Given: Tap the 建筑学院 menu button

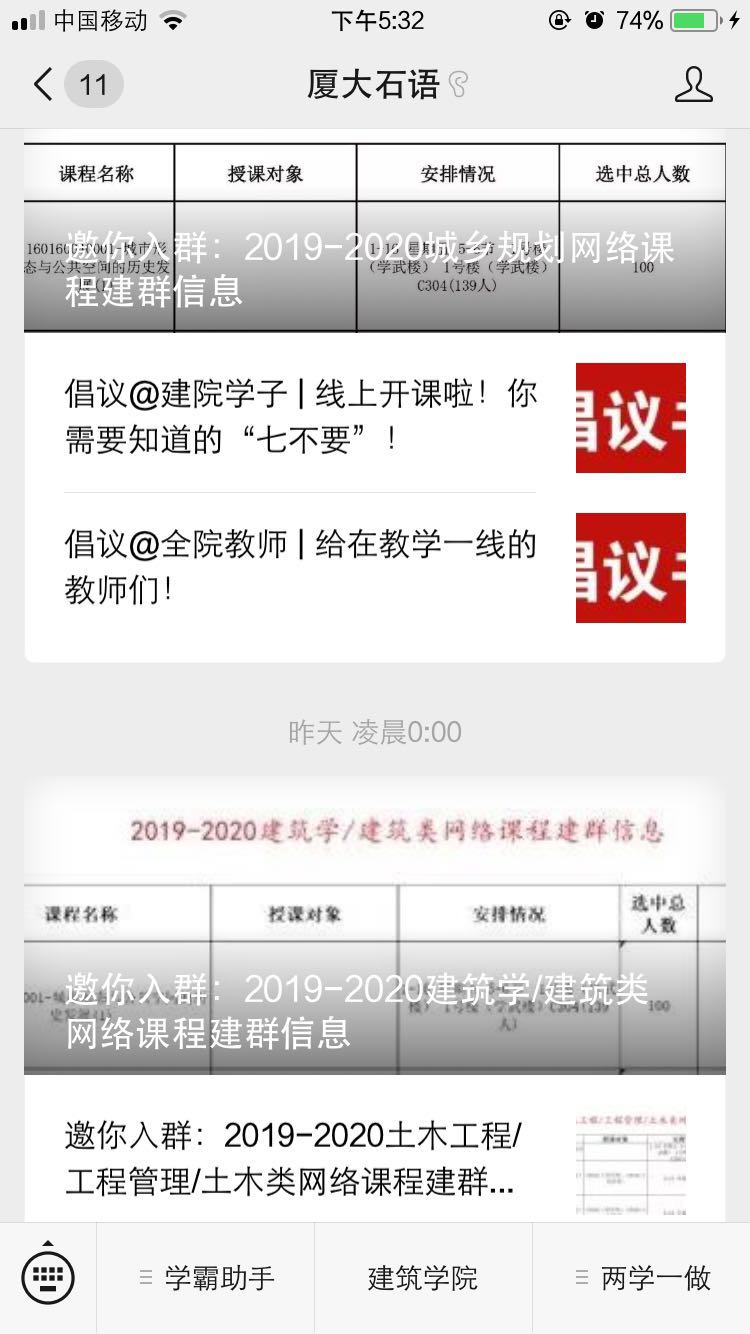Looking at the screenshot, I should 423,1277.
